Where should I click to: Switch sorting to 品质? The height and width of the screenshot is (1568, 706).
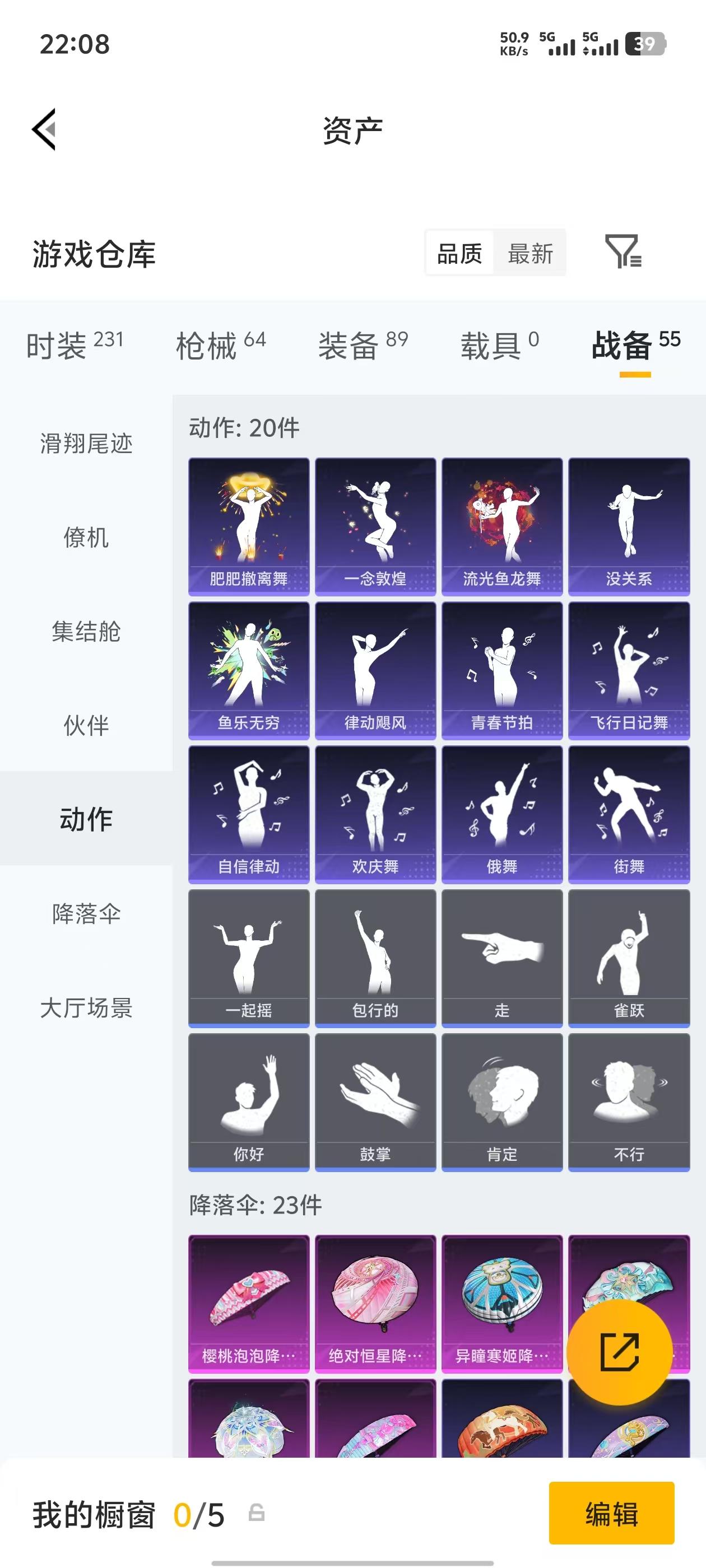459,253
